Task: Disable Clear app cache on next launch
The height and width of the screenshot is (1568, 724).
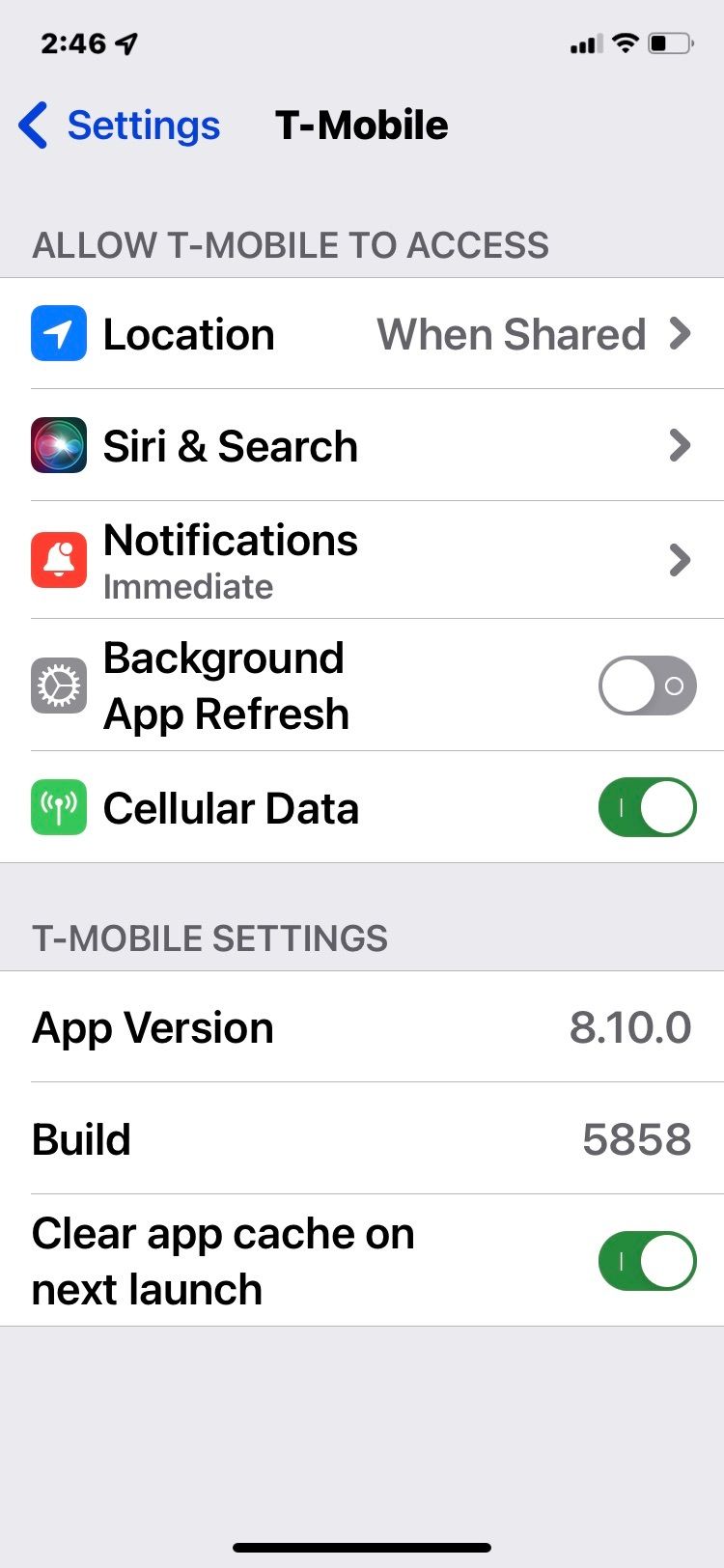Action: tap(647, 1261)
